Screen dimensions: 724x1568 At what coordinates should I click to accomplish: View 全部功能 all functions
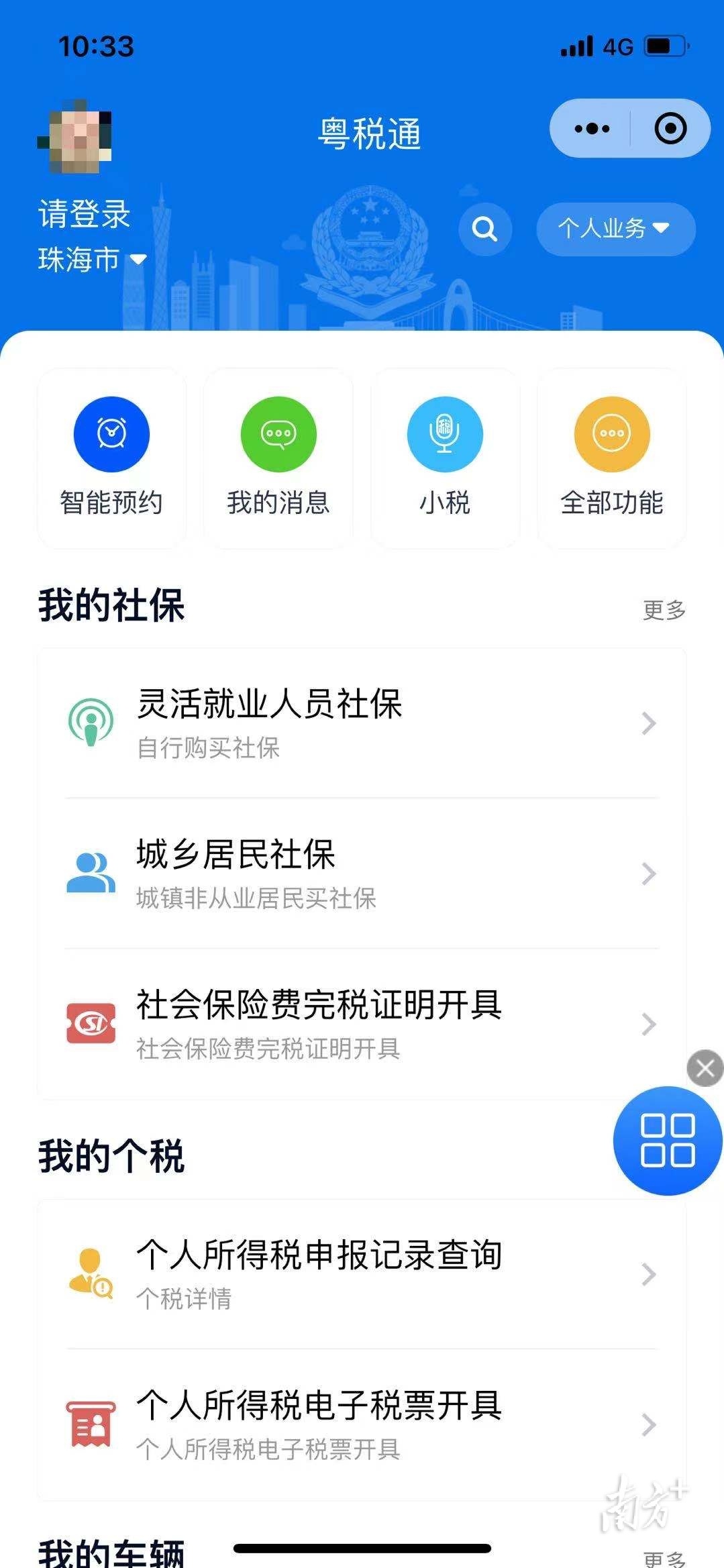pyautogui.click(x=611, y=458)
